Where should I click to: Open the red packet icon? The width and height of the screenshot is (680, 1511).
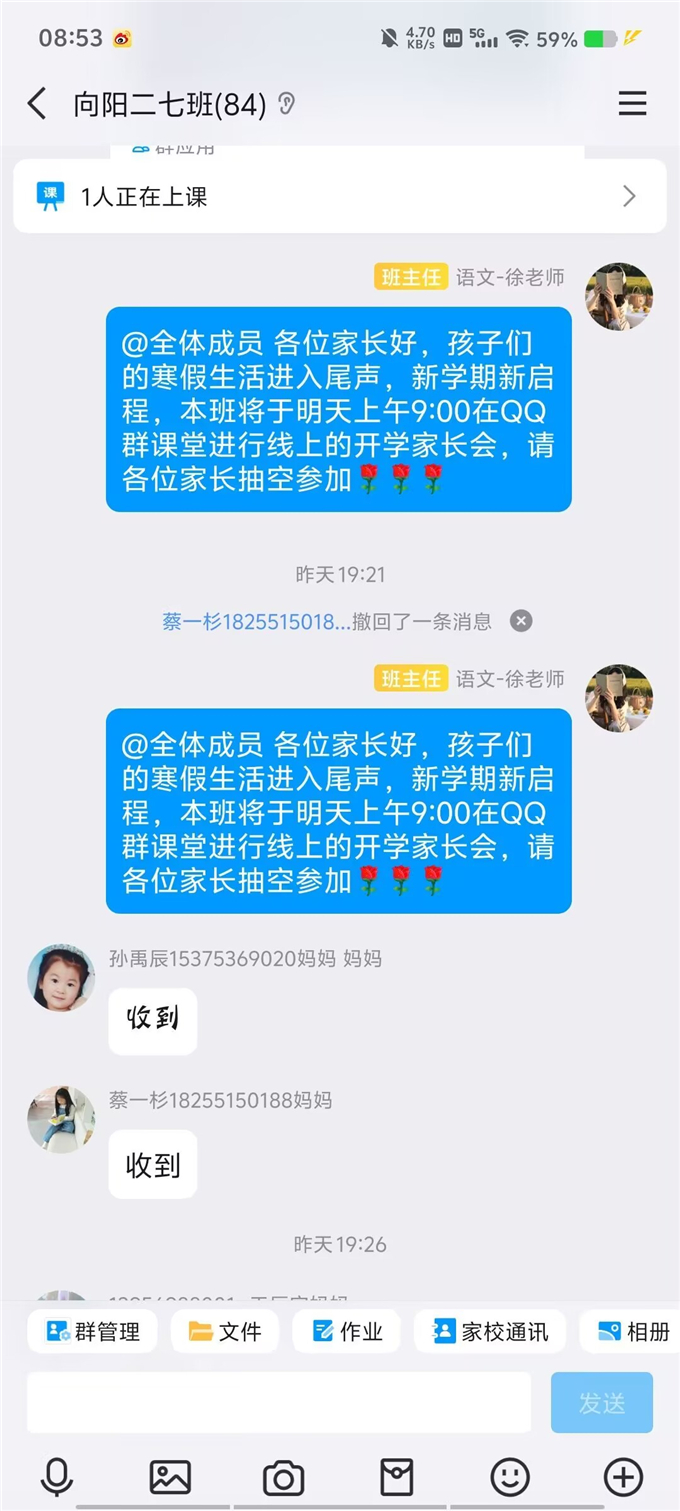click(x=397, y=1477)
